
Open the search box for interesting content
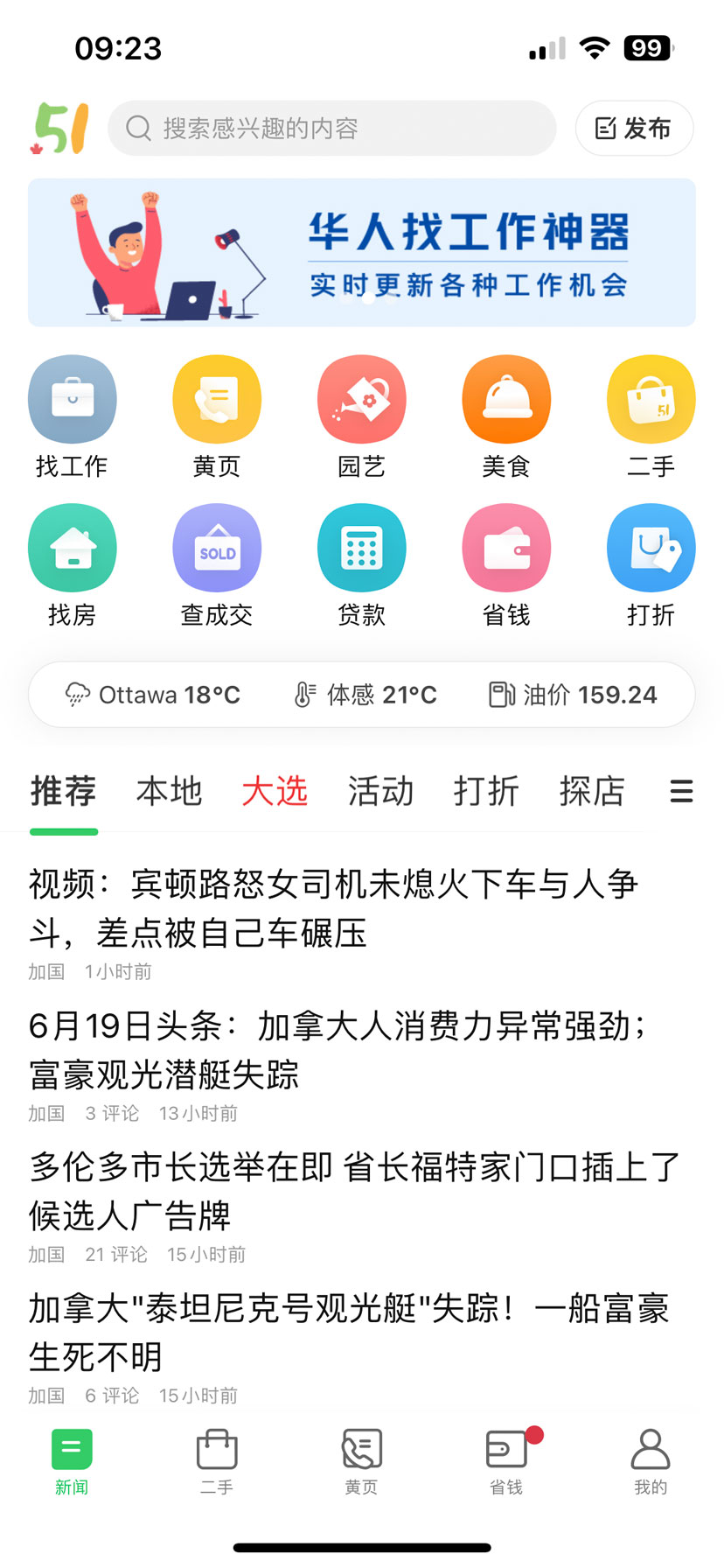point(331,129)
